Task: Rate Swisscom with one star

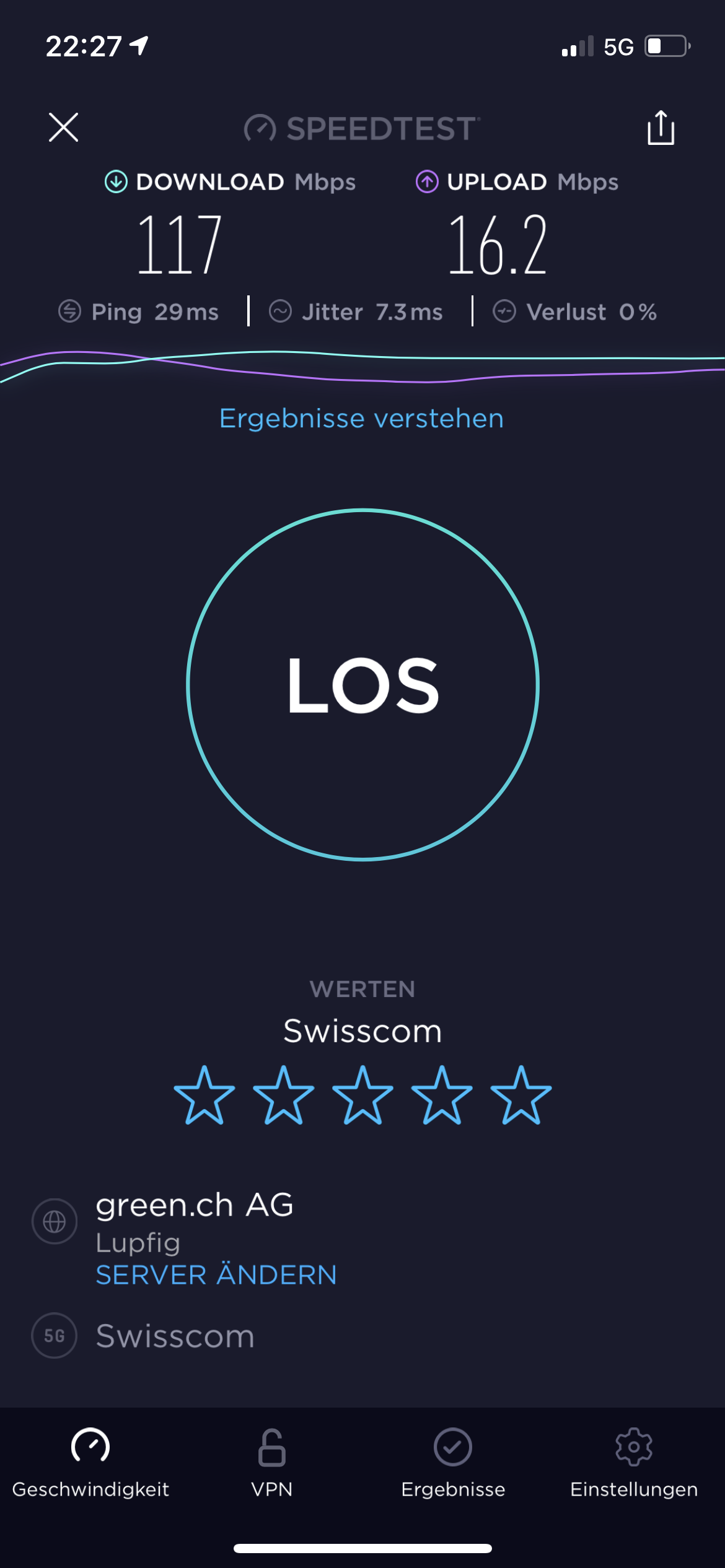Action: click(204, 1095)
